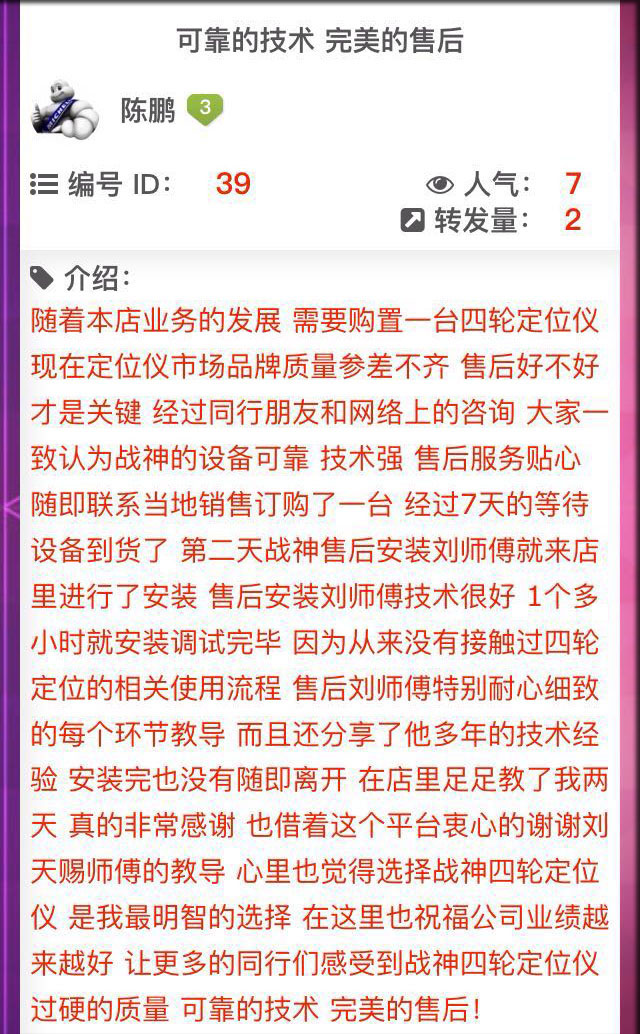Tap the username 陈鹏
640x1034 pixels.
[x=148, y=110]
